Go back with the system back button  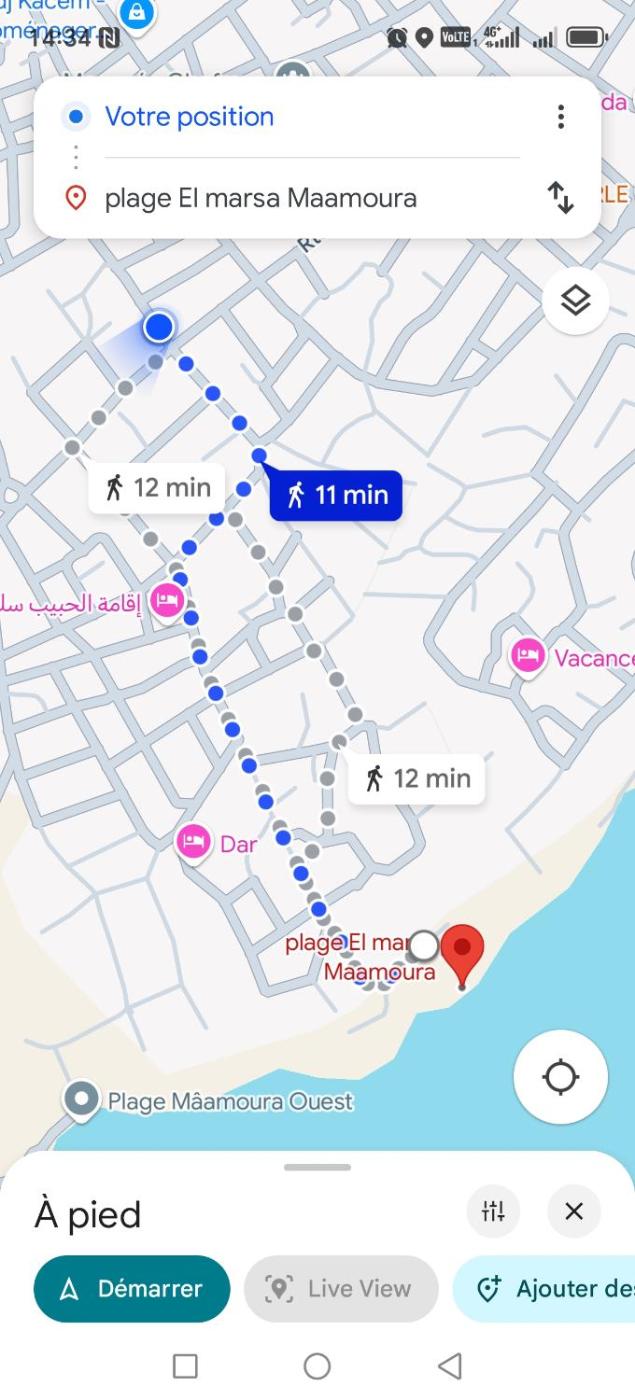pos(450,1366)
